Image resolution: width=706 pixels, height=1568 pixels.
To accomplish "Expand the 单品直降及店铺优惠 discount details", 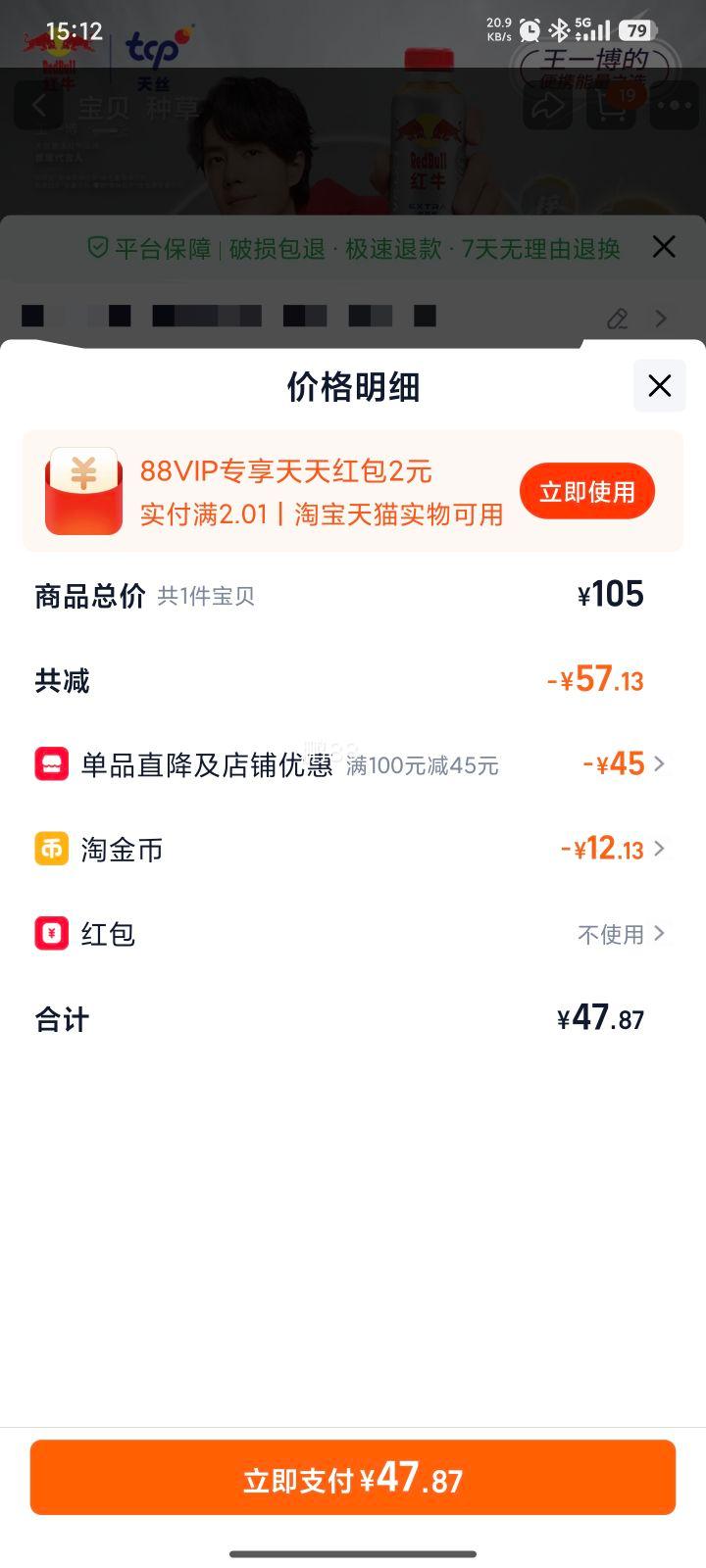I will pos(658,763).
